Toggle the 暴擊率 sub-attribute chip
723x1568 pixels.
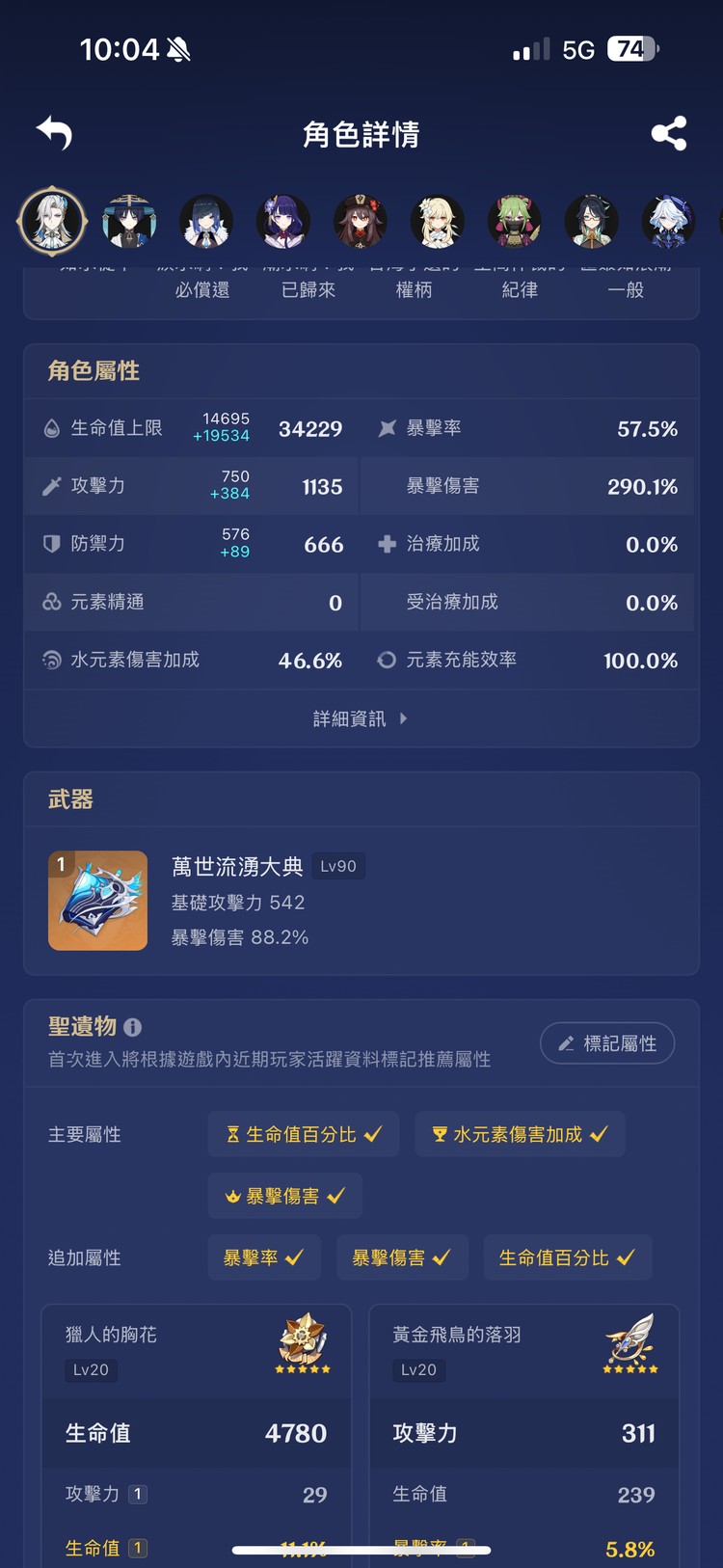pyautogui.click(x=264, y=1257)
